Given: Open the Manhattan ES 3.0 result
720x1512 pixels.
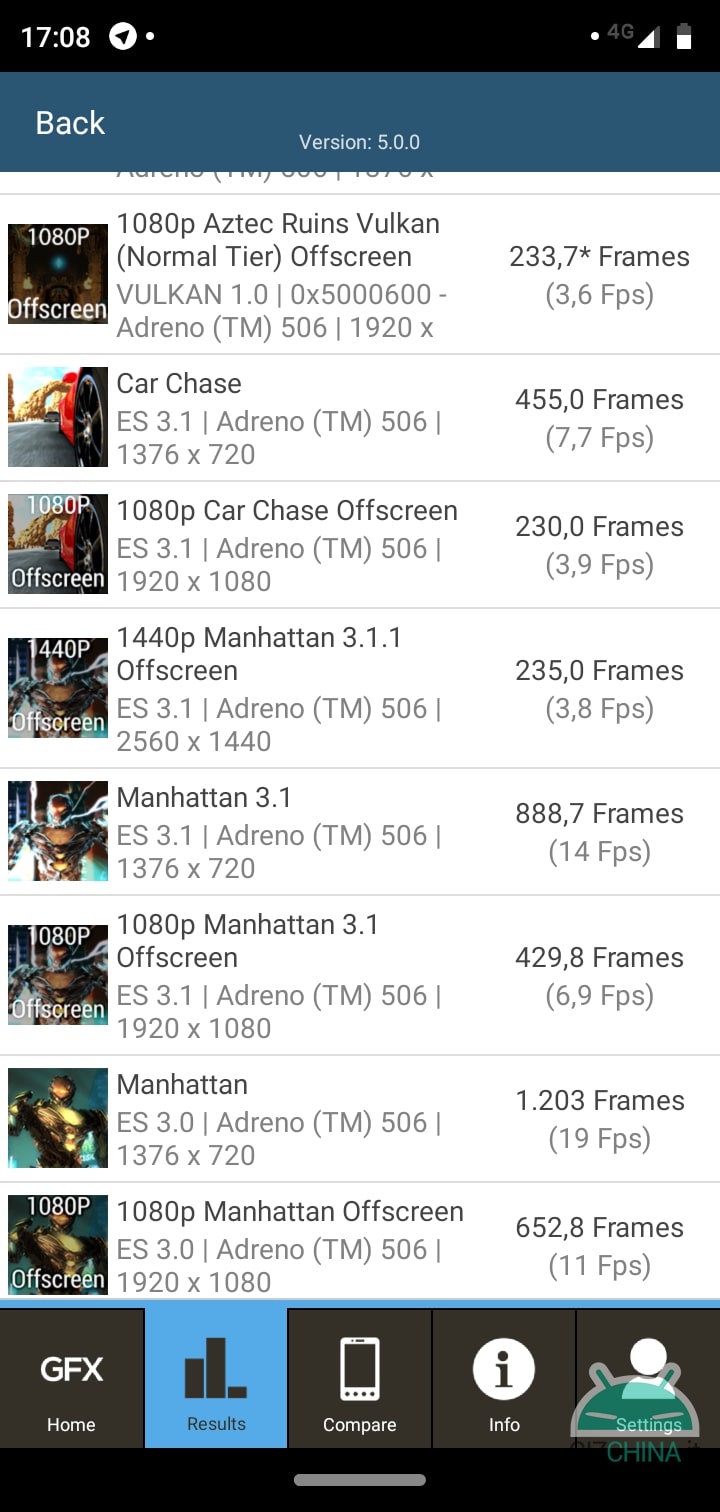Looking at the screenshot, I should coord(360,1118).
